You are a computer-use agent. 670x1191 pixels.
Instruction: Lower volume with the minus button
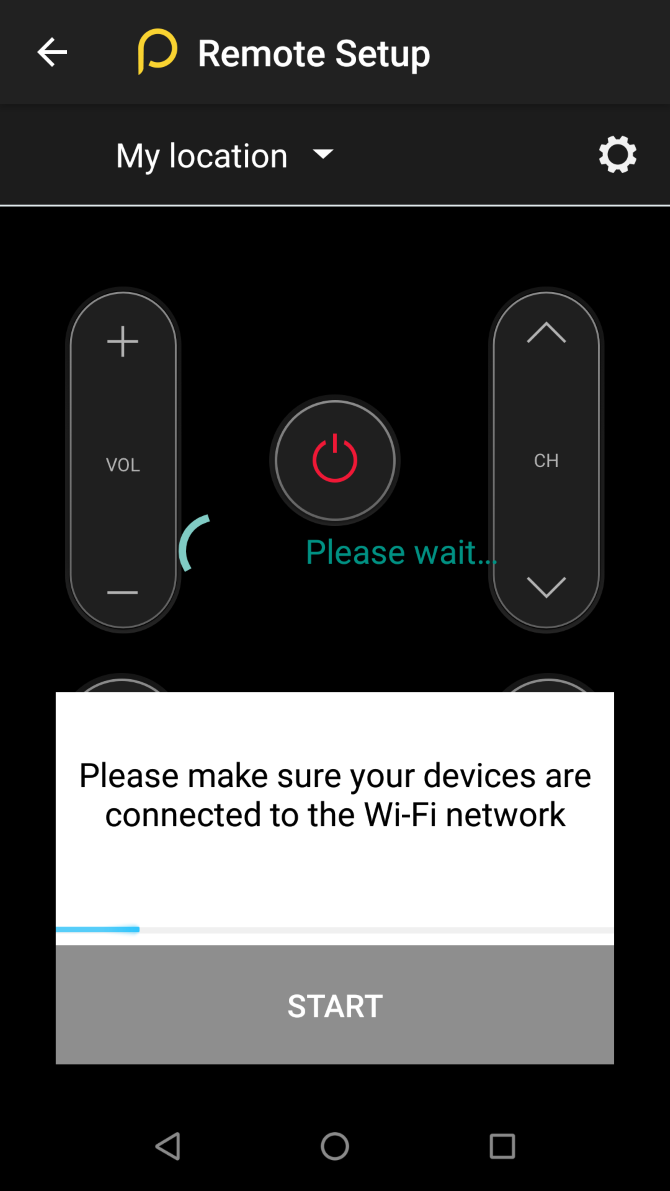click(122, 592)
